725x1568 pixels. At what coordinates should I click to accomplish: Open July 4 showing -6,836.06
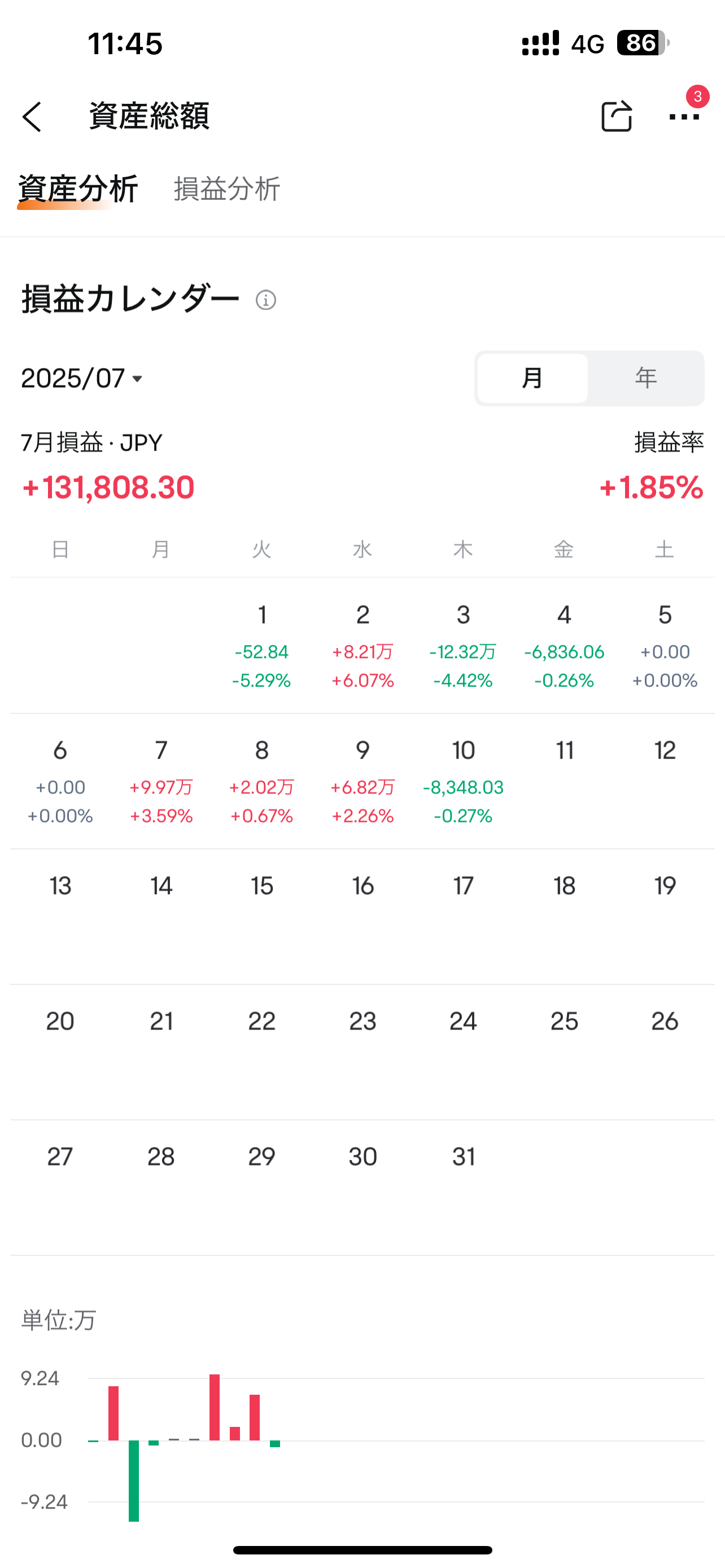(x=564, y=646)
